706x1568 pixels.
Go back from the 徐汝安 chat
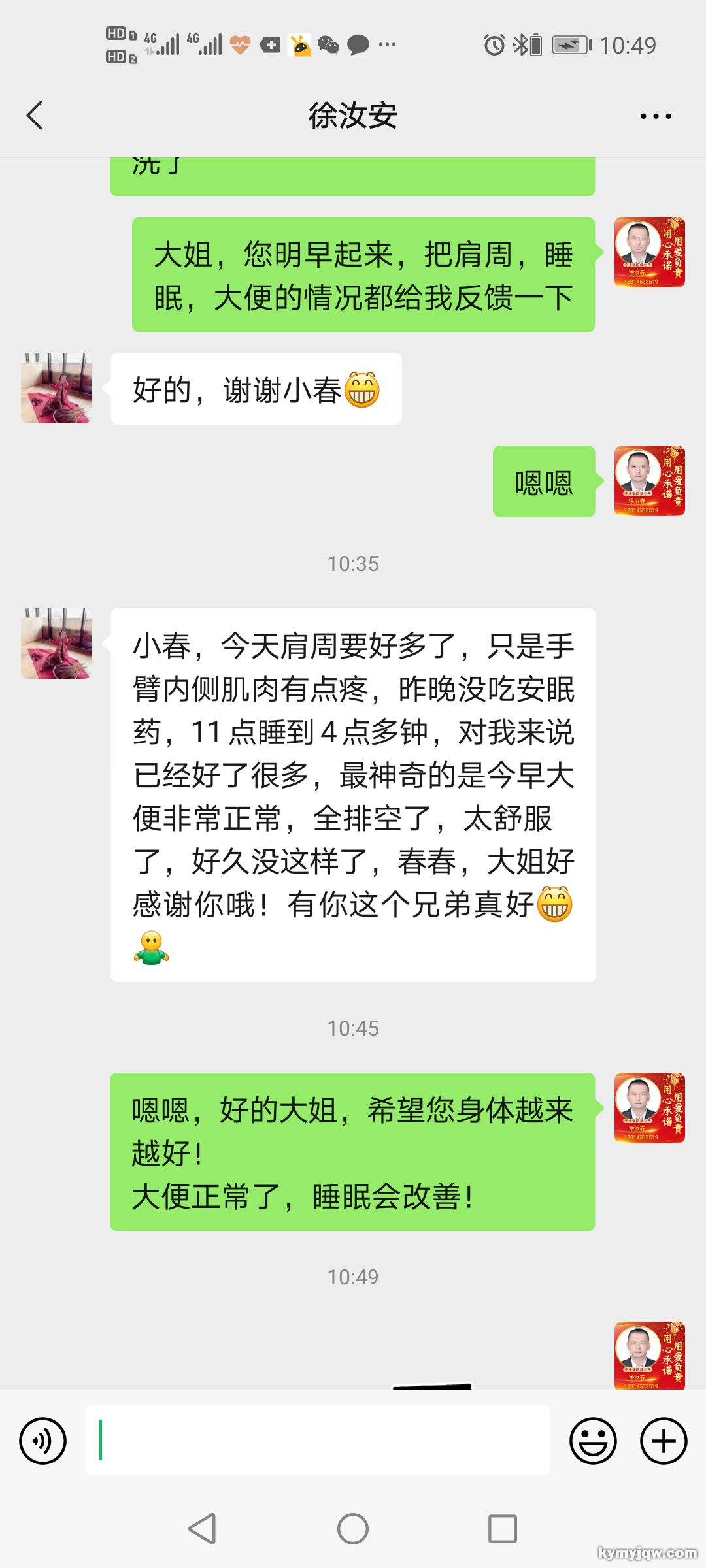[x=35, y=116]
